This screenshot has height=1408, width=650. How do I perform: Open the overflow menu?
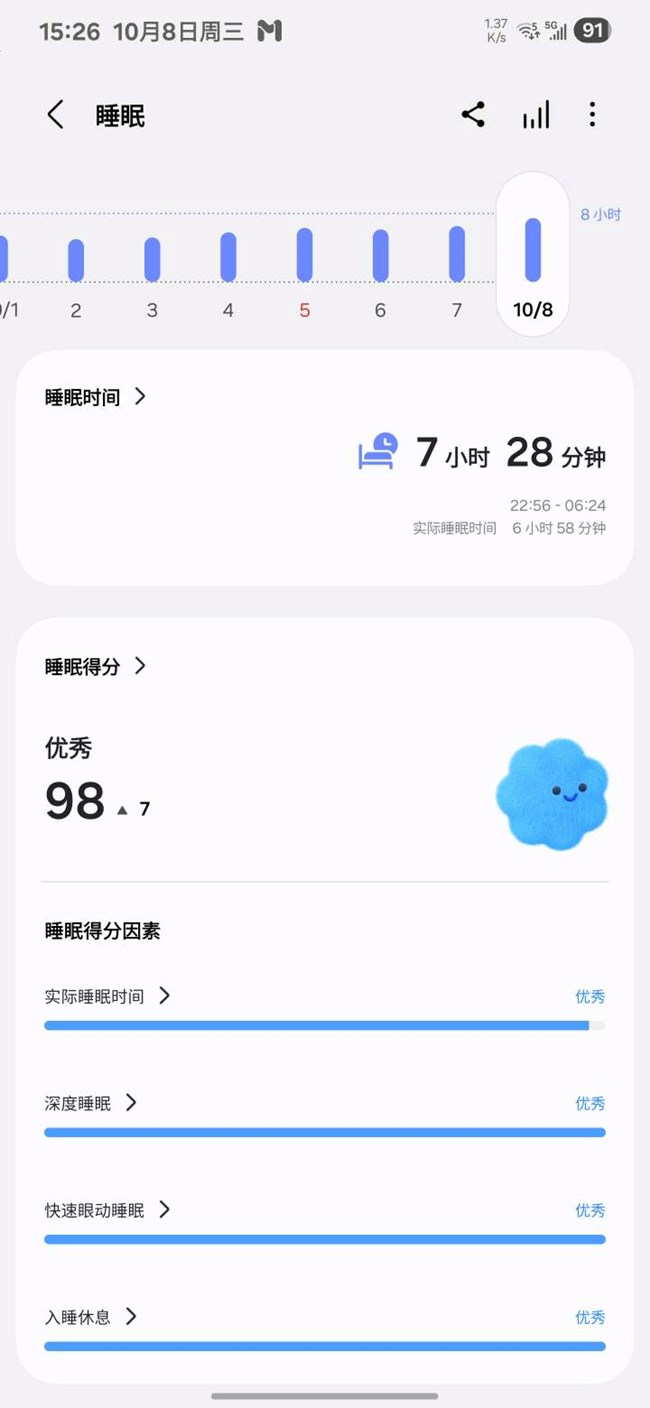point(592,115)
